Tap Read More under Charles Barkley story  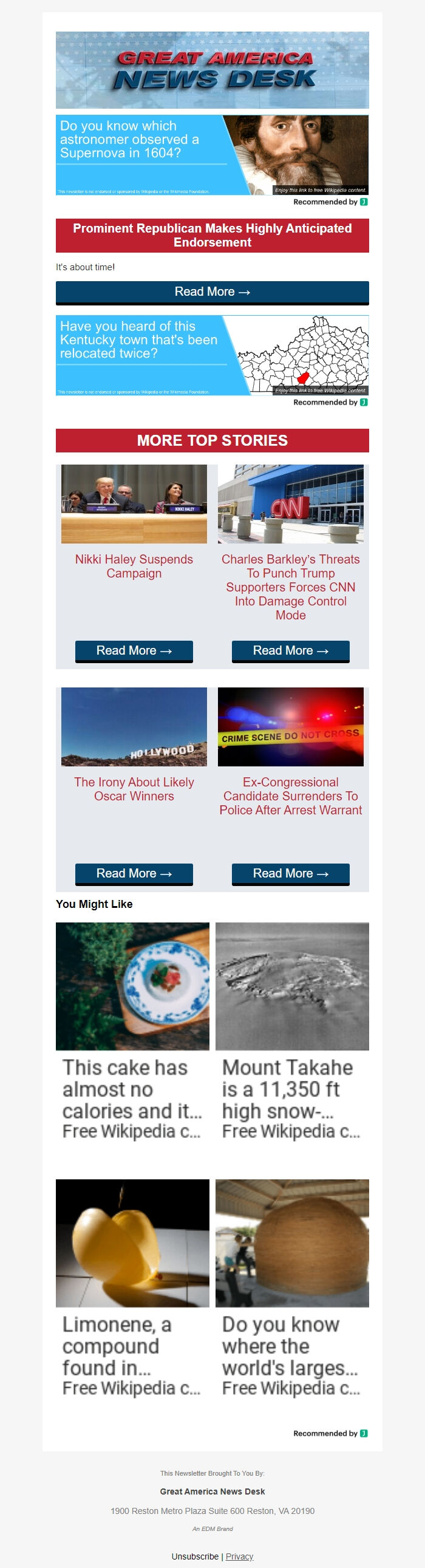(290, 650)
